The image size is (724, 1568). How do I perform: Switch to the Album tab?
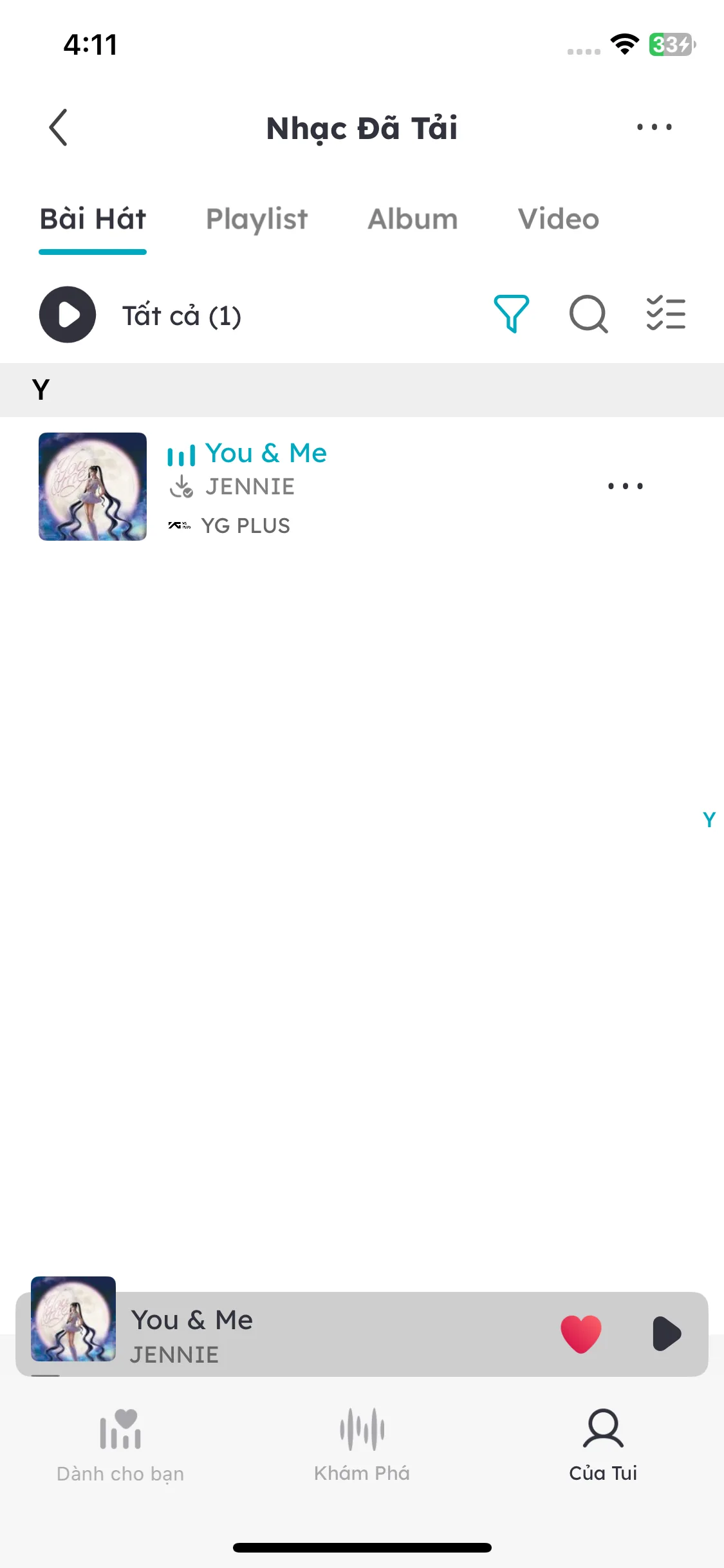(413, 219)
